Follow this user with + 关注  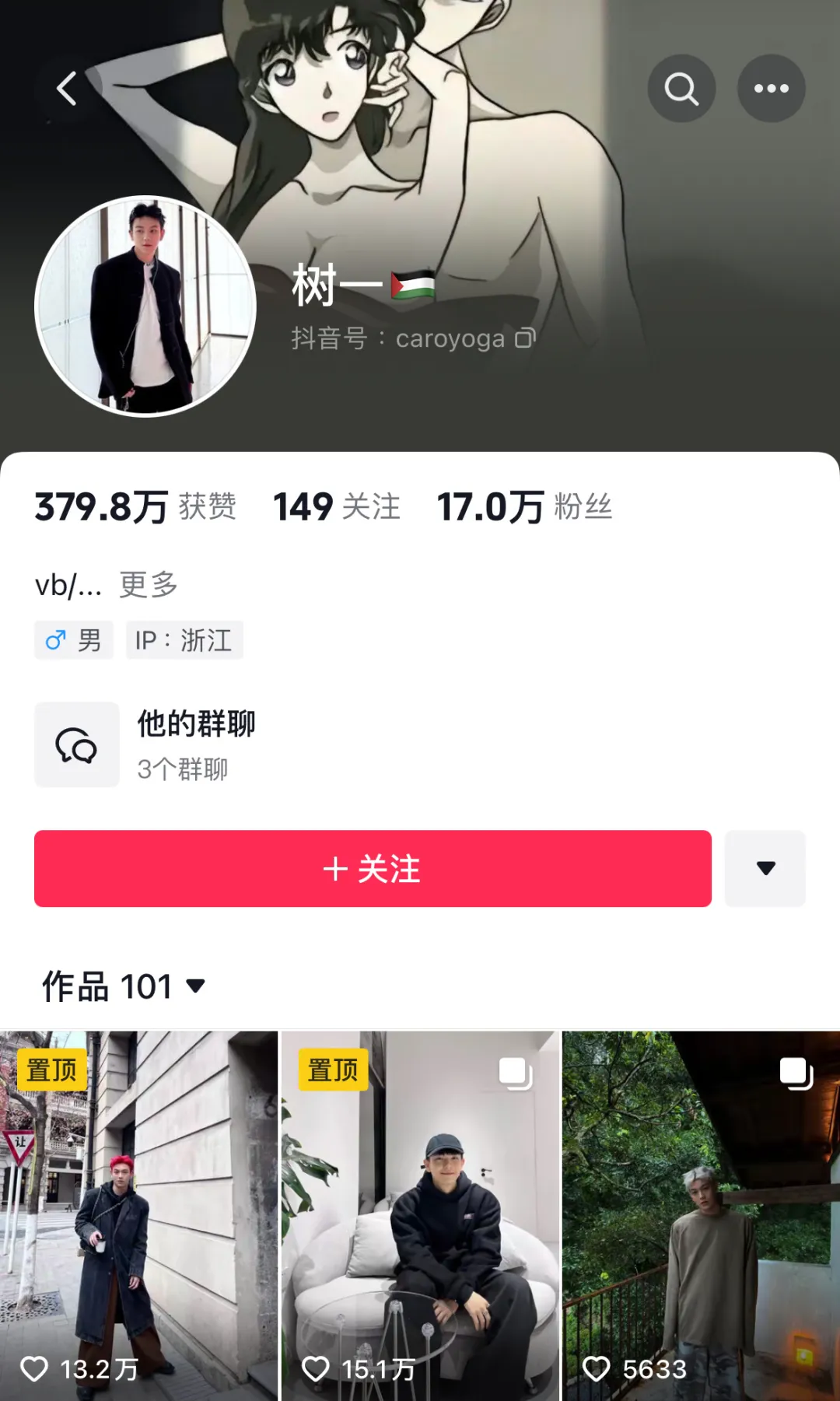373,868
